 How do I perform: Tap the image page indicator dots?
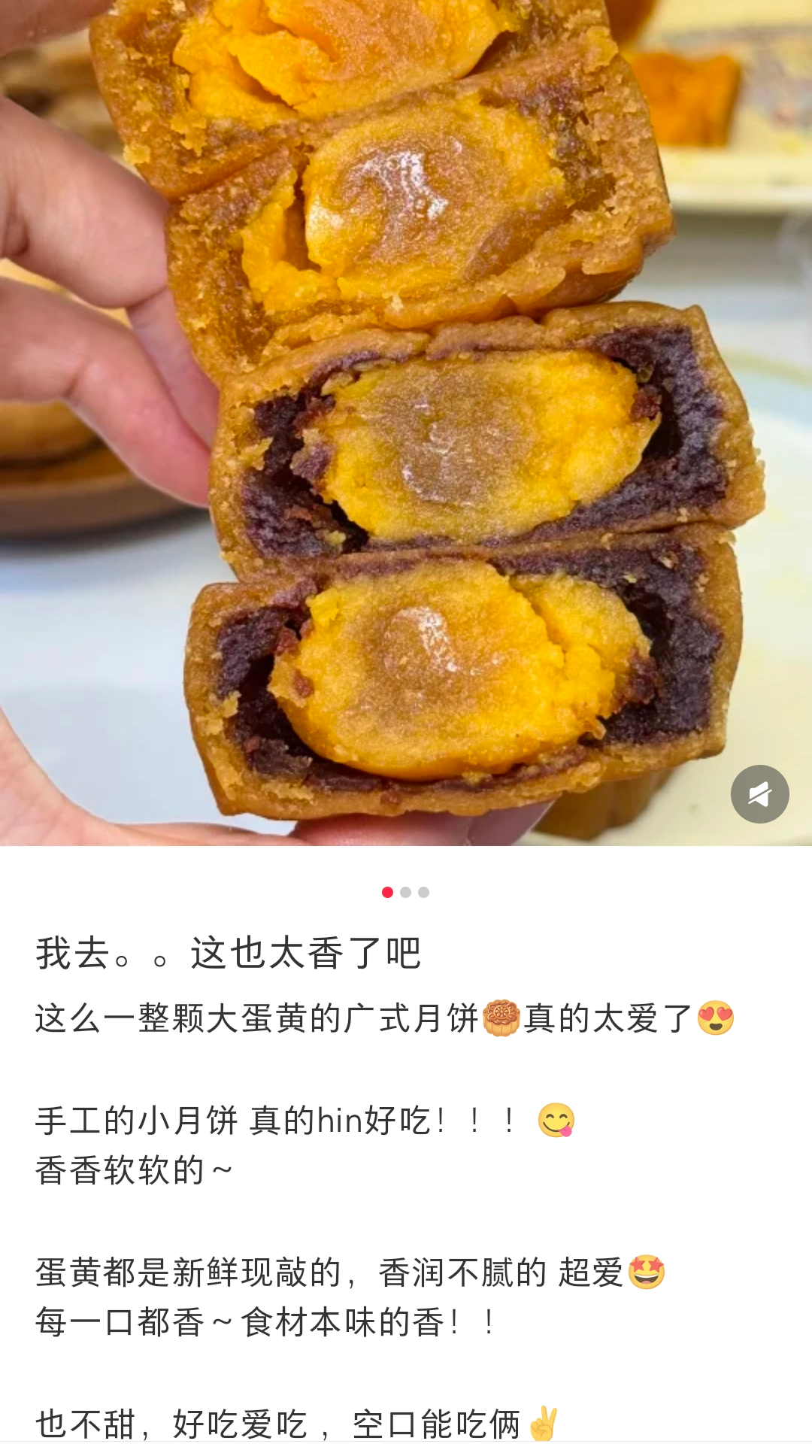(x=405, y=892)
